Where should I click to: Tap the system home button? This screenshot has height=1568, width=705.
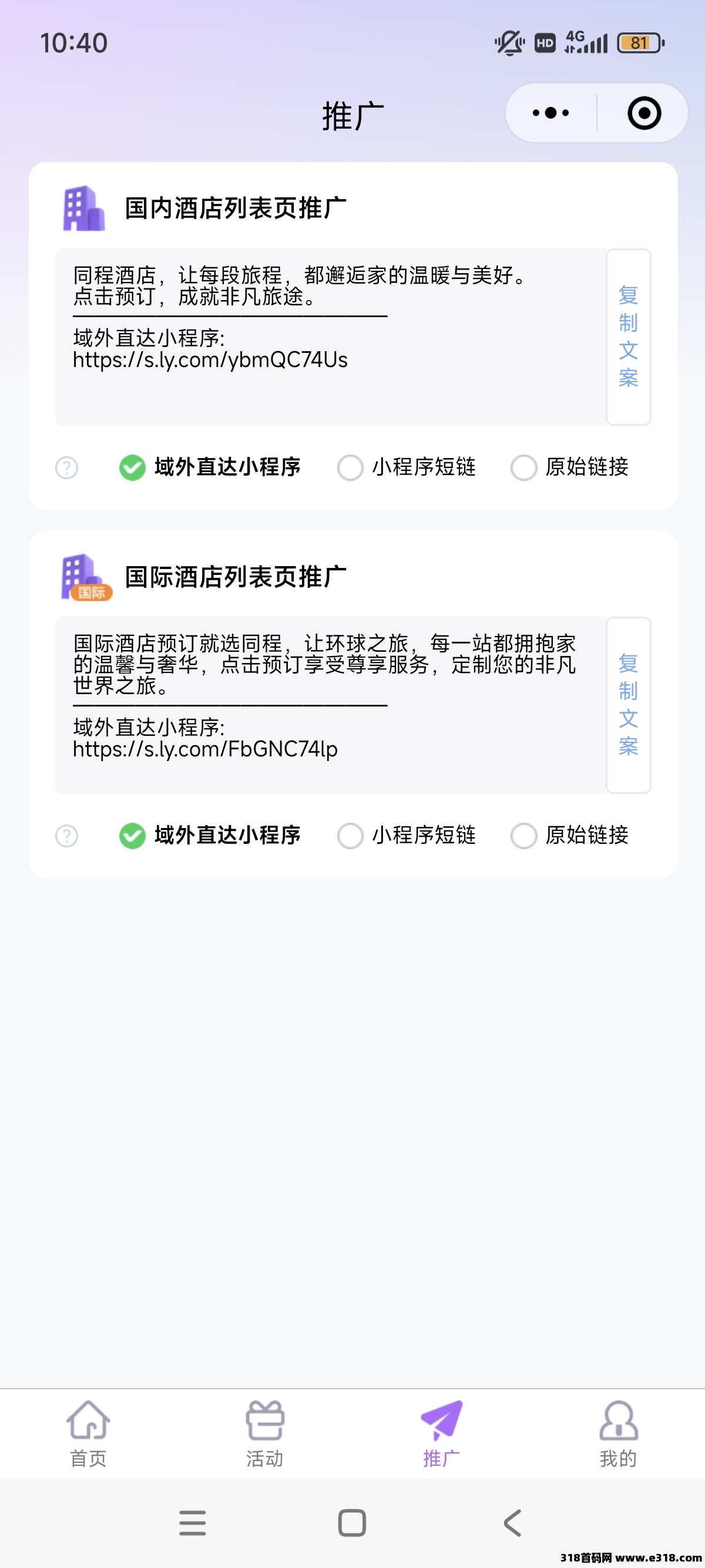point(352,1523)
